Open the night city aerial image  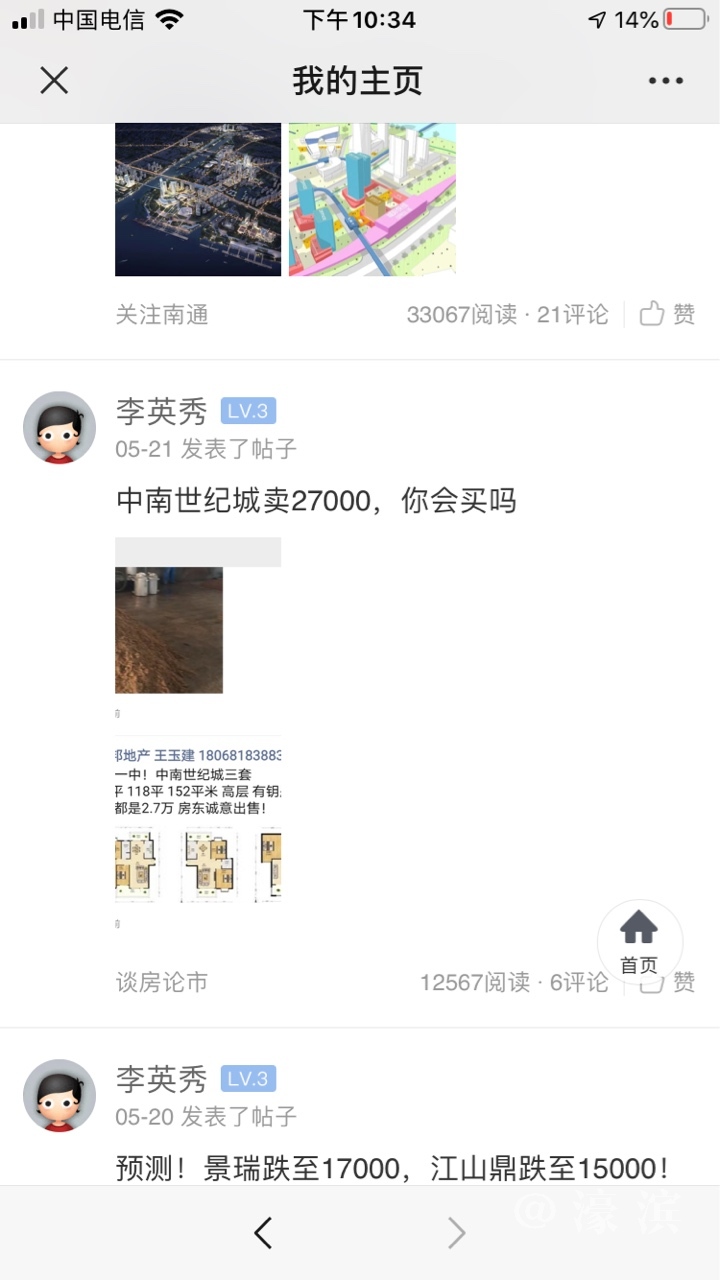point(198,199)
